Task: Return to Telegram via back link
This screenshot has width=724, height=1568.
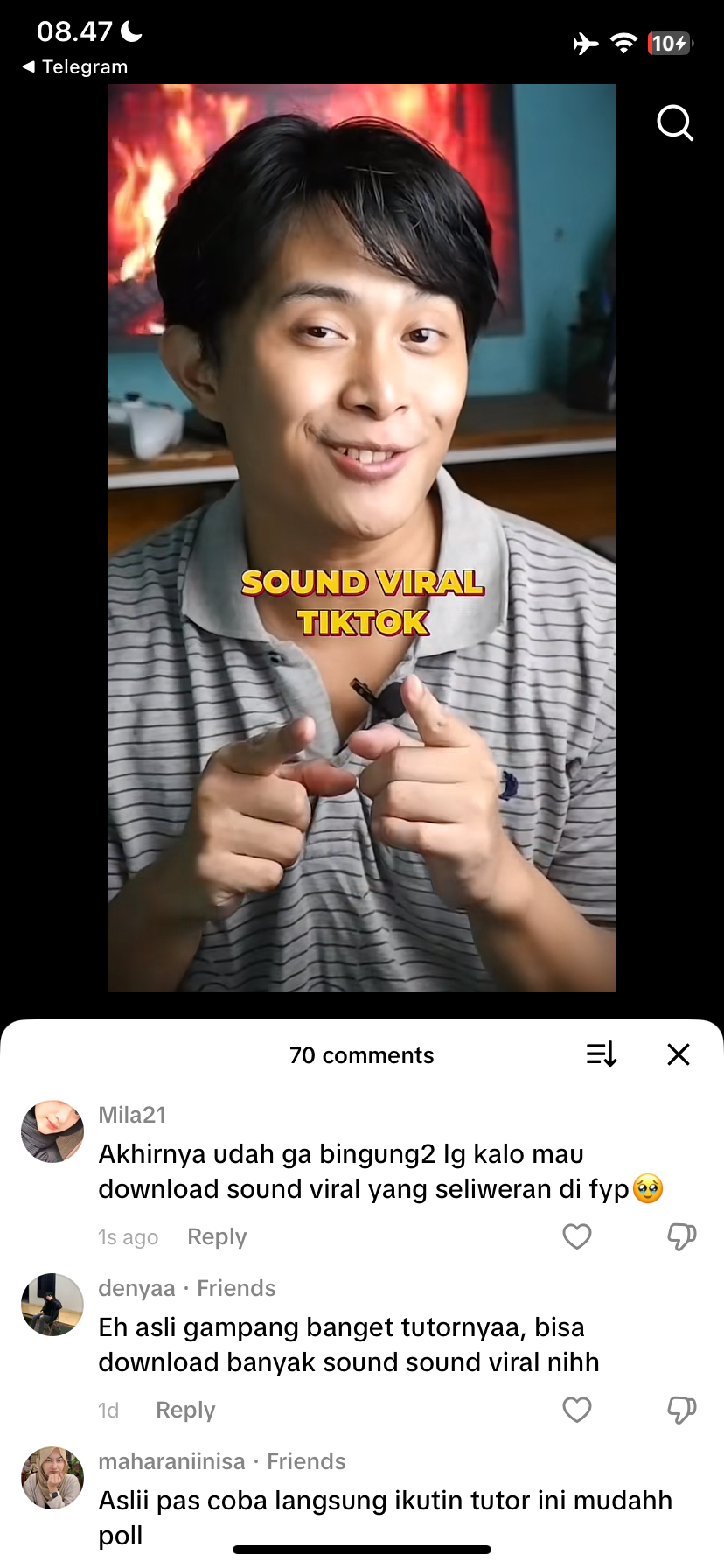Action: (75, 67)
